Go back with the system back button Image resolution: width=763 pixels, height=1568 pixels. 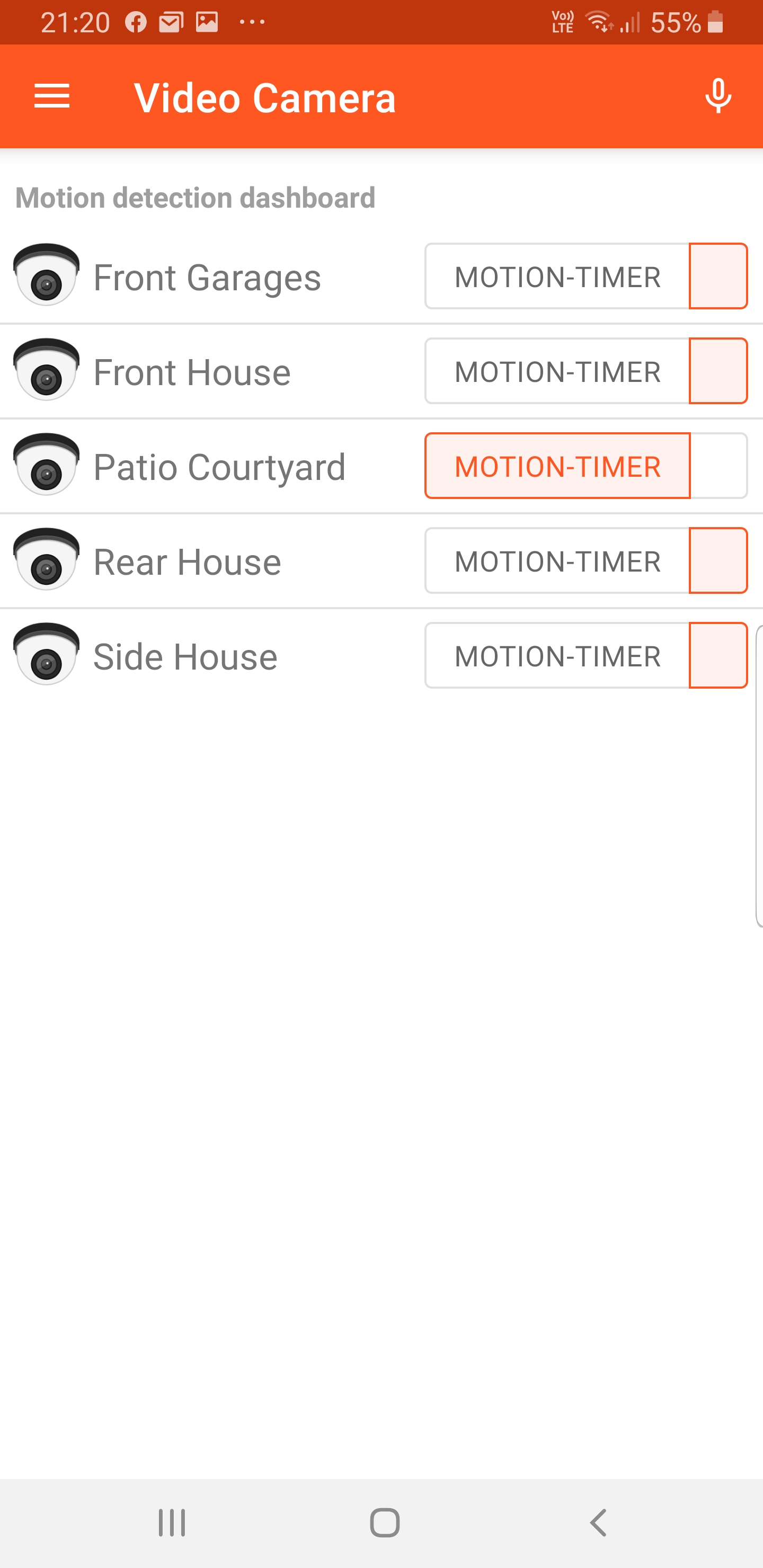click(599, 1523)
